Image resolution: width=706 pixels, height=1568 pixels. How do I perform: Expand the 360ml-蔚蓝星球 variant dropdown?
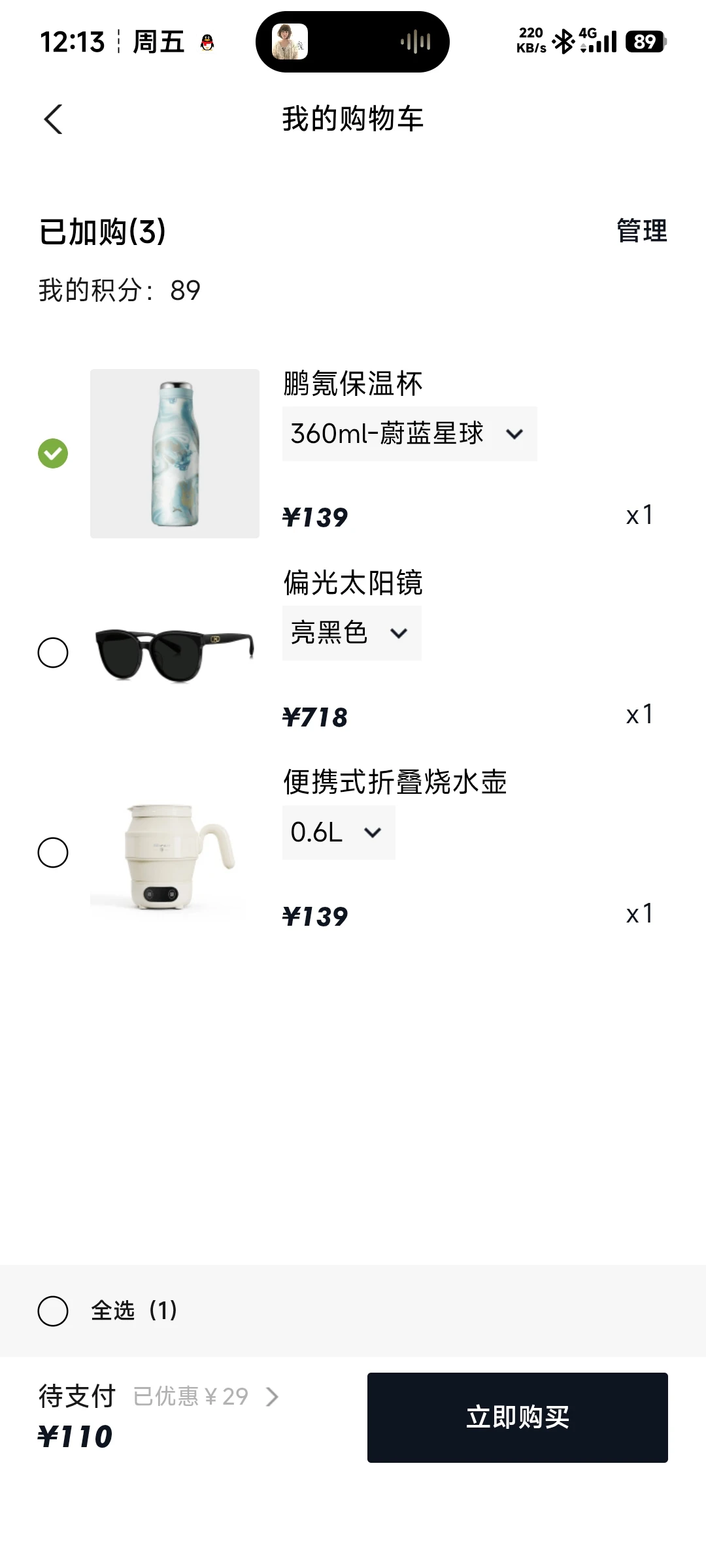tap(409, 434)
